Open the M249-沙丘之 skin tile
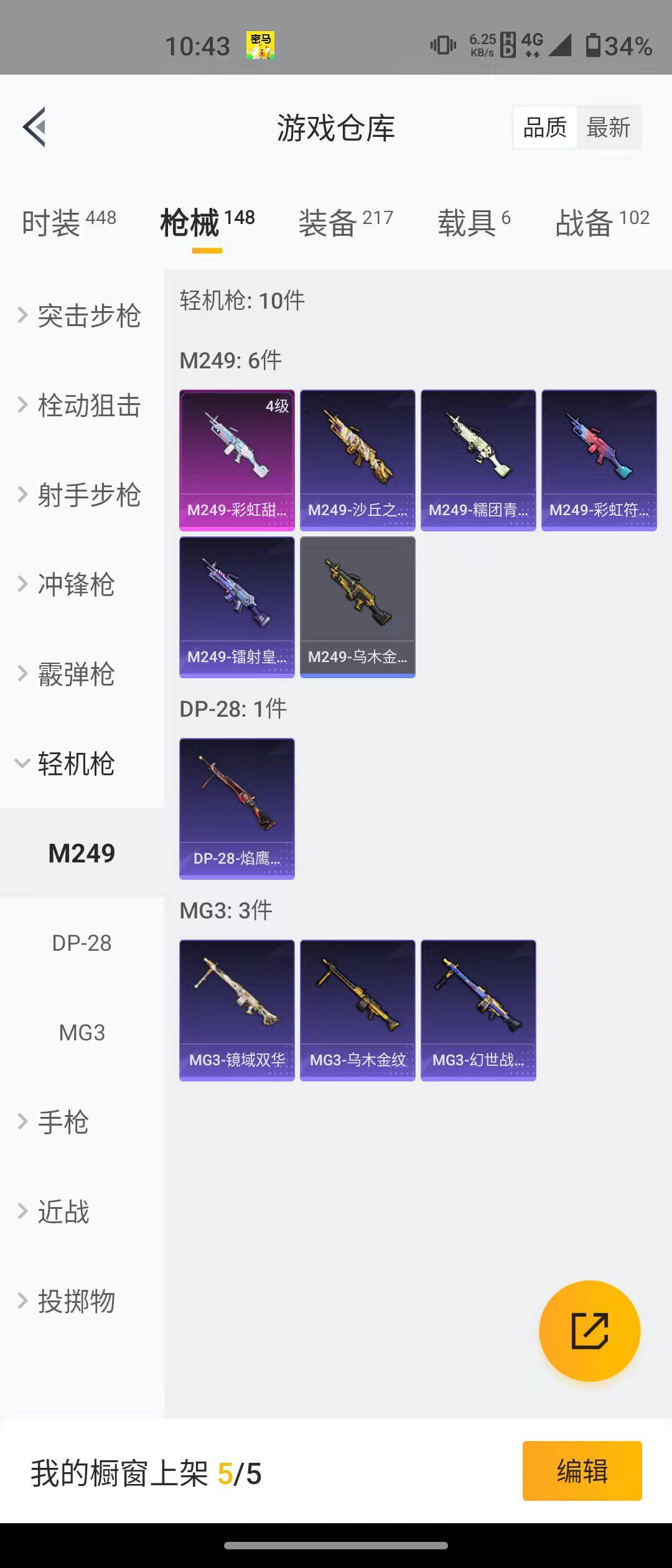 click(357, 460)
